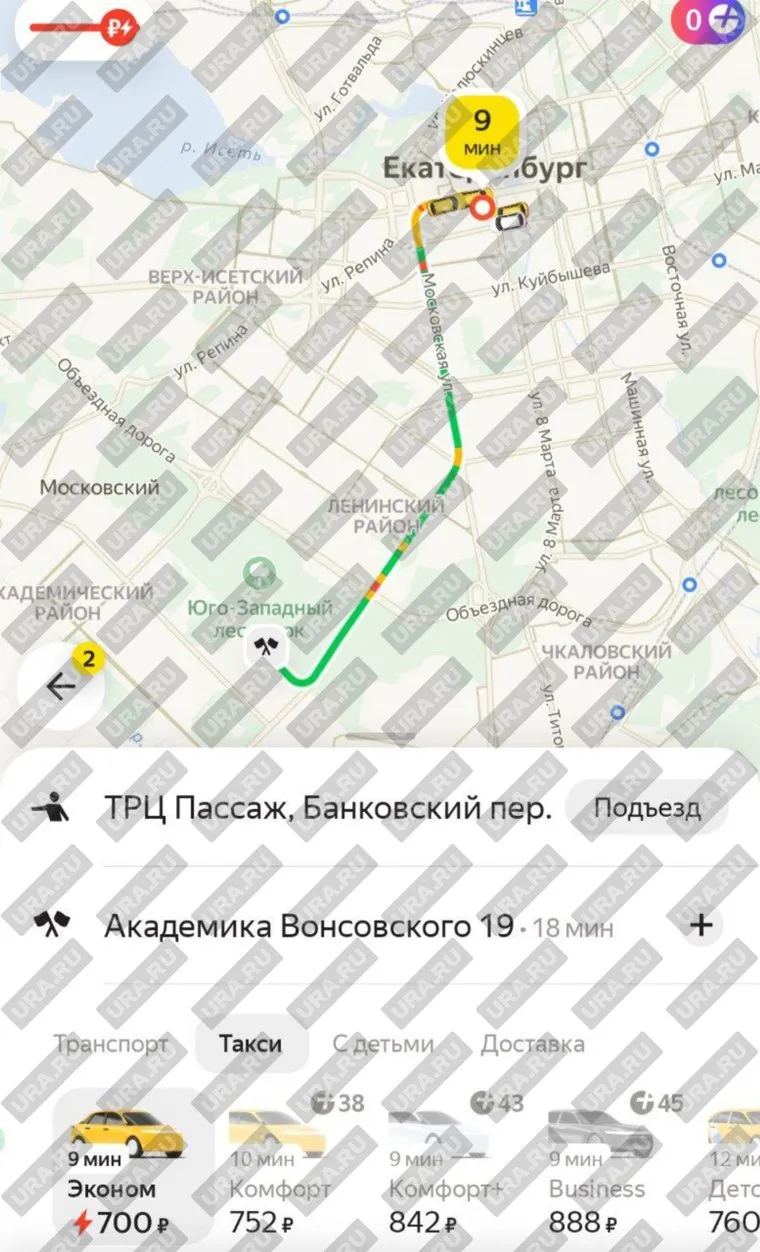The width and height of the screenshot is (760, 1252).
Task: Switch to the С детьми tab
Action: click(x=383, y=1045)
